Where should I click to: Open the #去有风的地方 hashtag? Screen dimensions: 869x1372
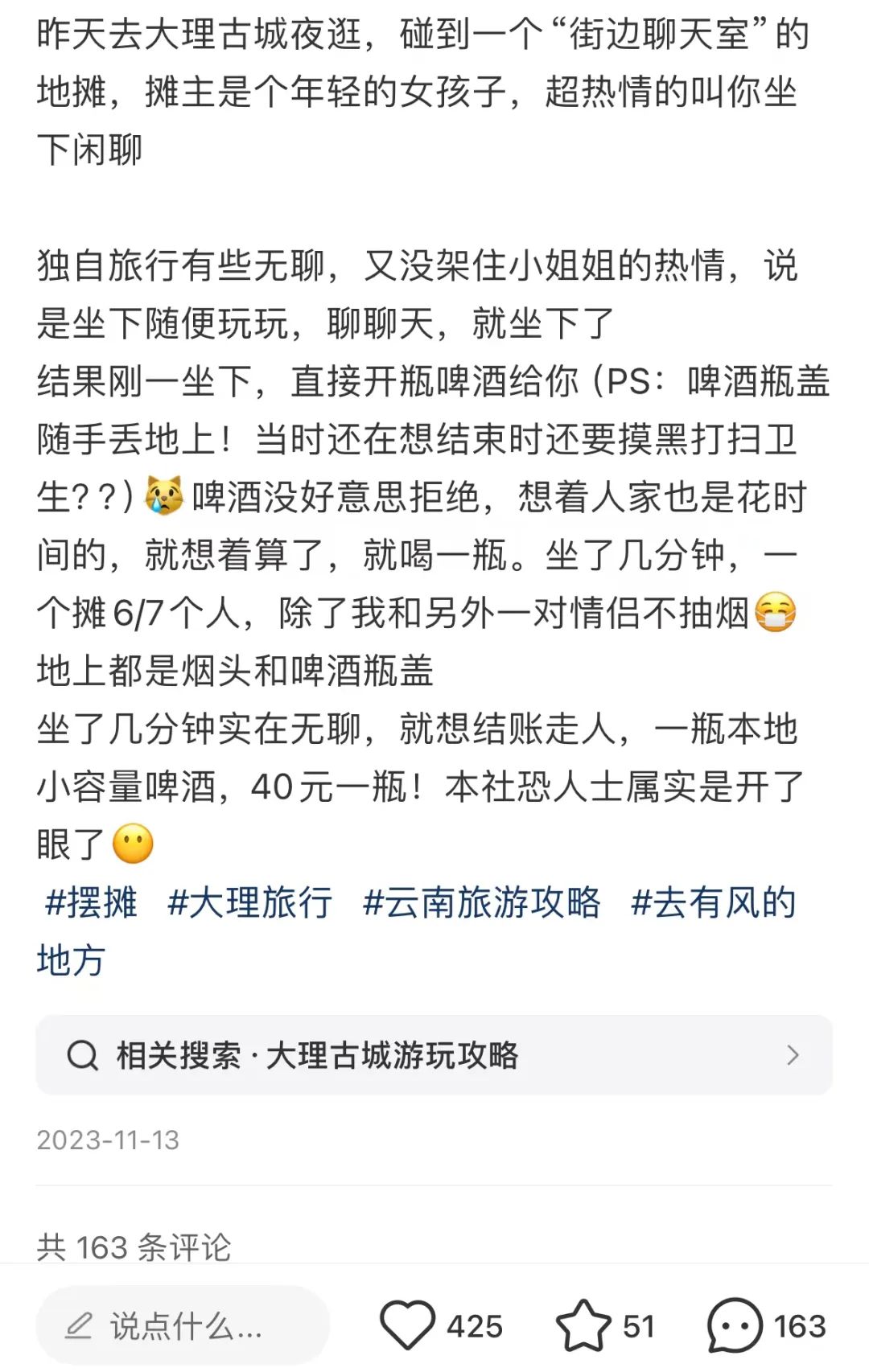coord(713,903)
